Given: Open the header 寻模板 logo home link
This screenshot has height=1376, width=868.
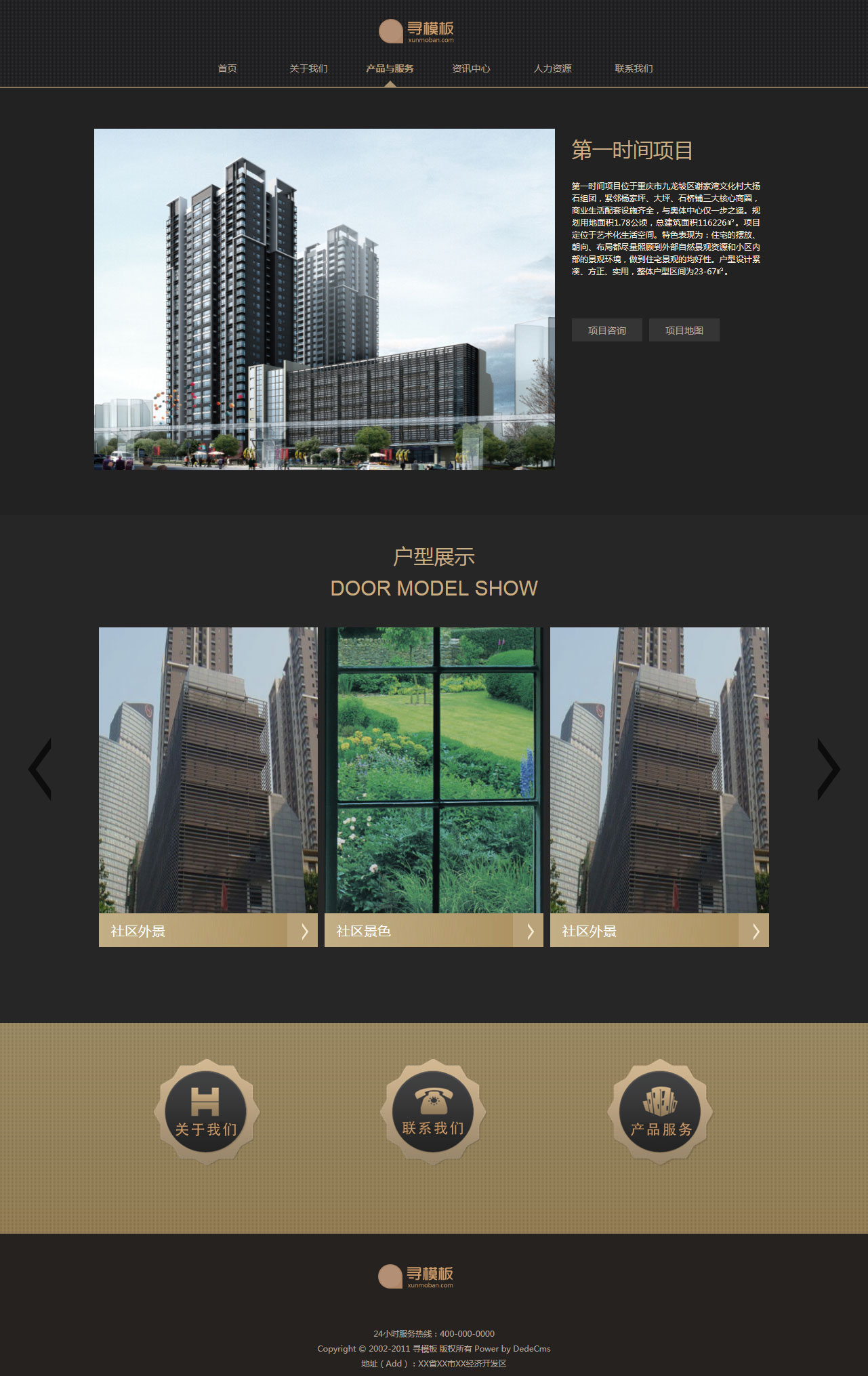Looking at the screenshot, I should pos(417,30).
